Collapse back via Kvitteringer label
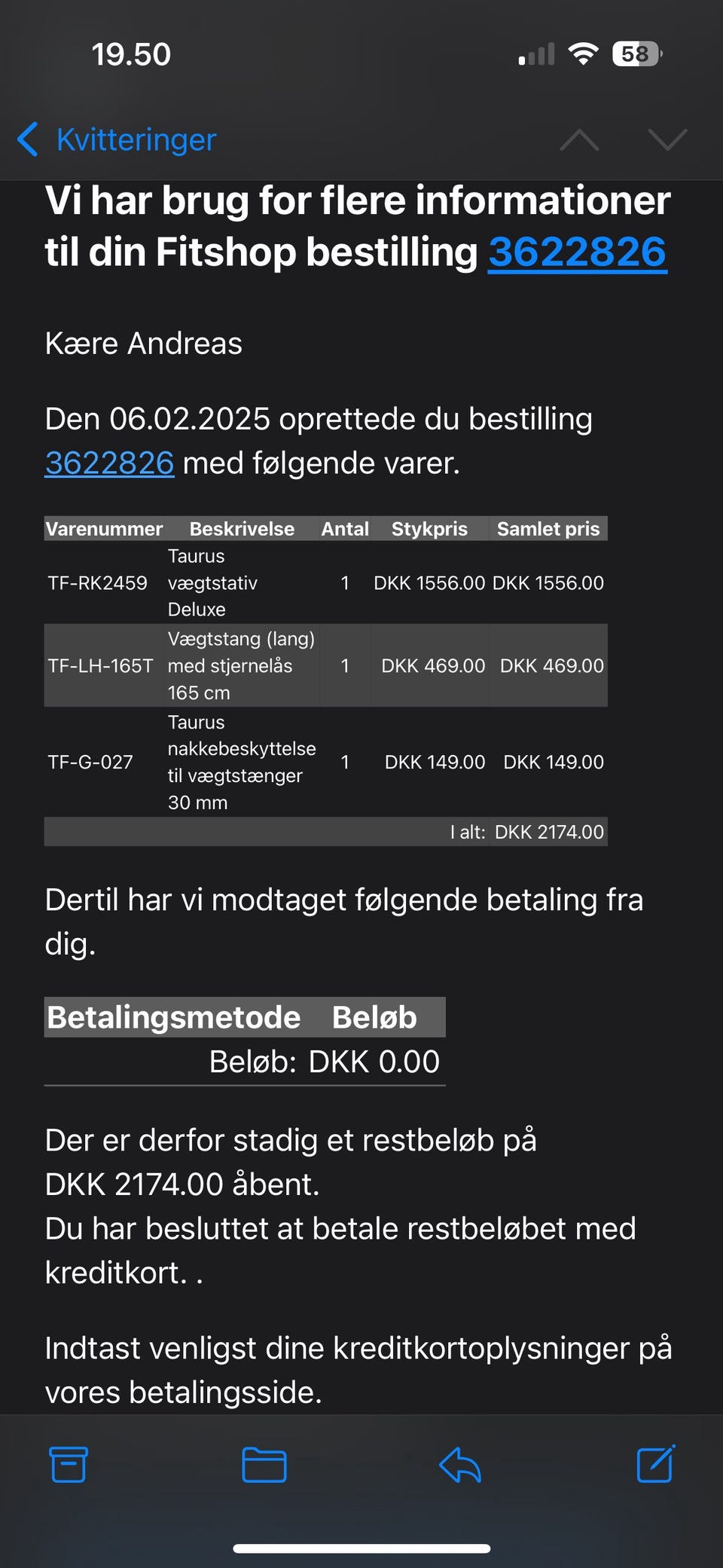The image size is (723, 1568). tap(136, 139)
